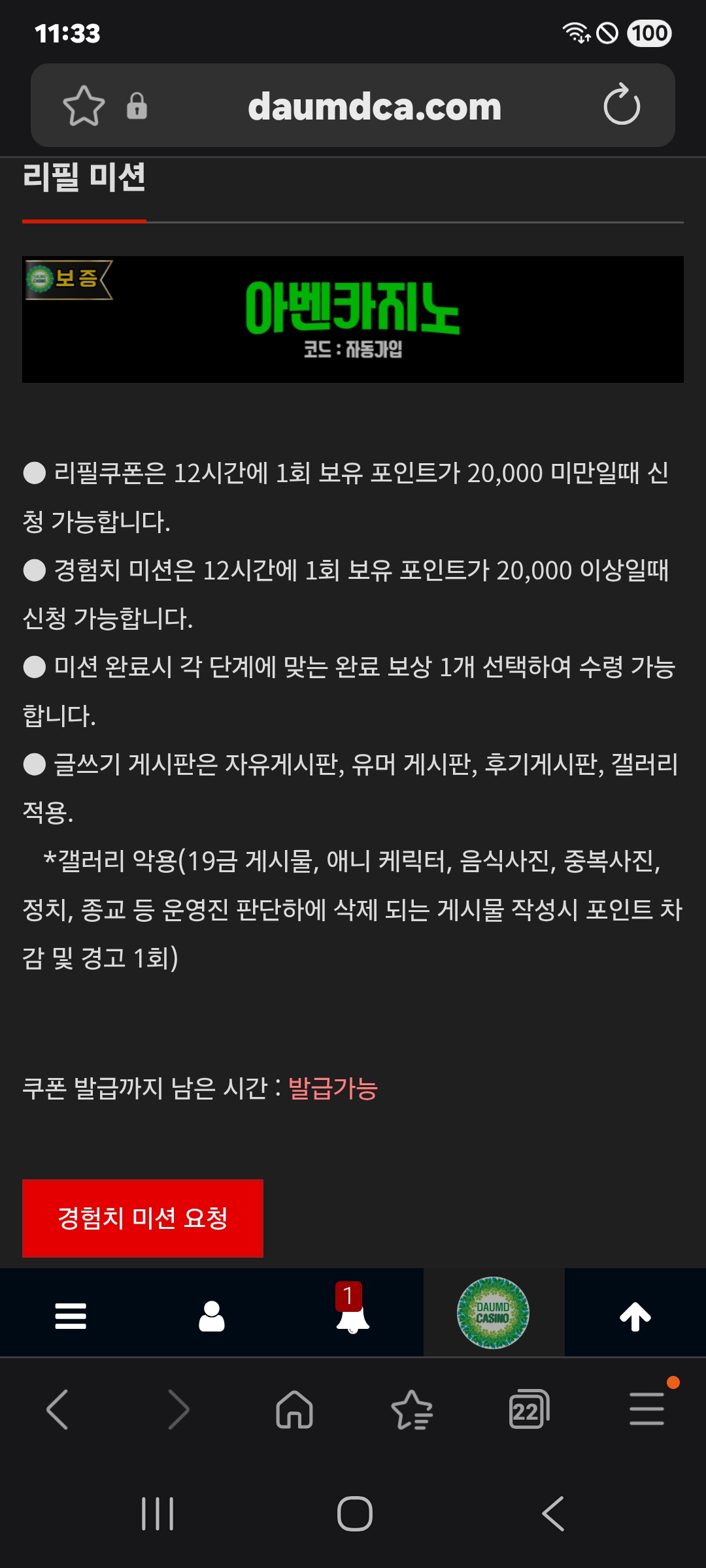Open the 아벤카지노 banner
The image size is (706, 1568).
coord(353,319)
